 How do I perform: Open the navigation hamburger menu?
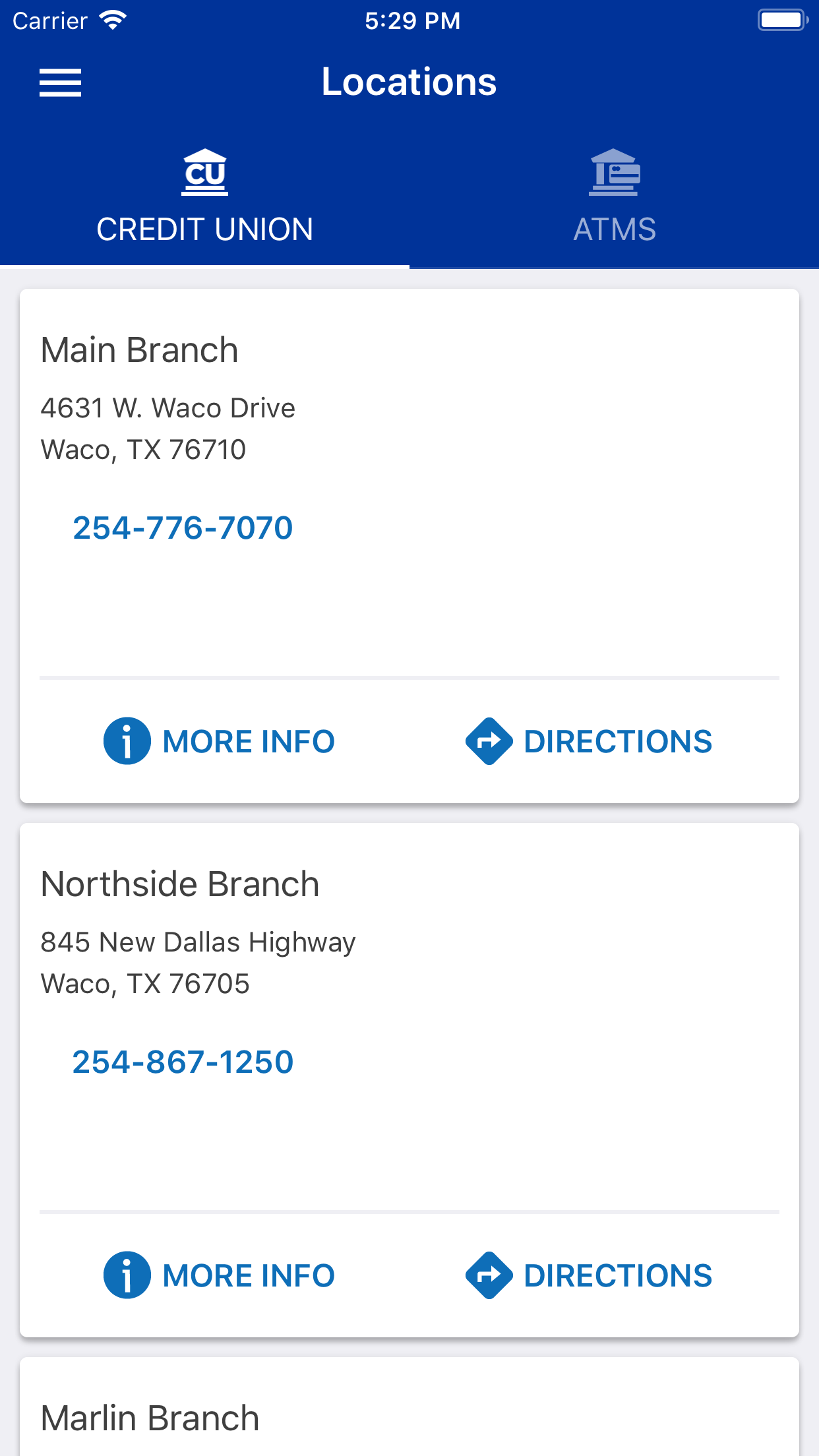coord(60,83)
